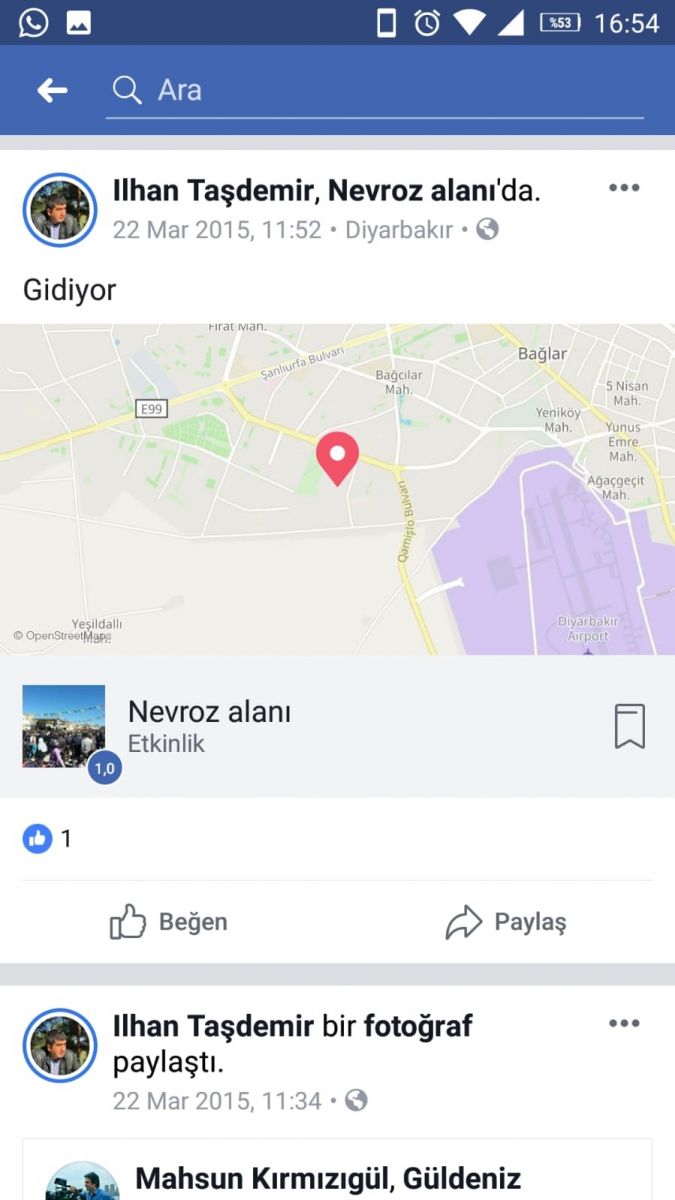Open overflow menu on the fotoğraf paylaştı post
Image resolution: width=675 pixels, height=1200 pixels.
(x=624, y=1024)
